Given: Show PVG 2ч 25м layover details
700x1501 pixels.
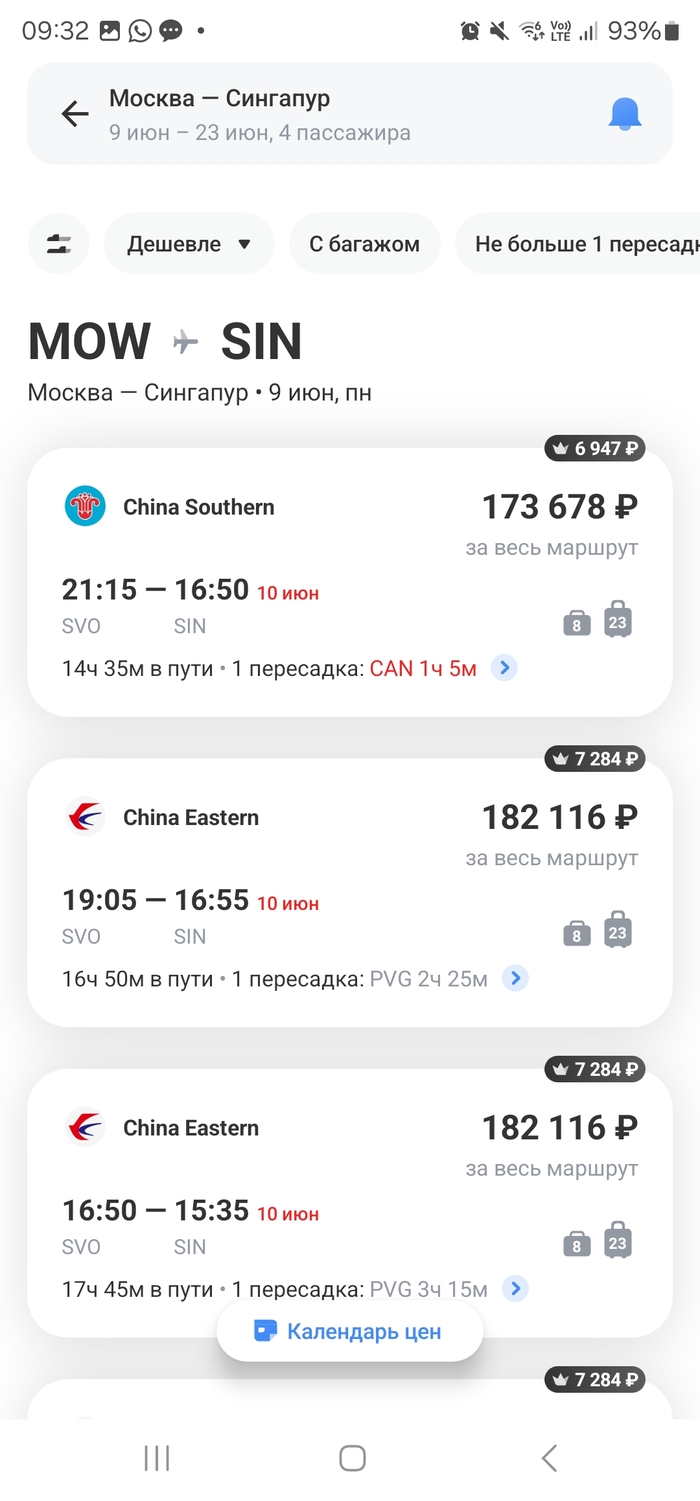Looking at the screenshot, I should tap(515, 978).
